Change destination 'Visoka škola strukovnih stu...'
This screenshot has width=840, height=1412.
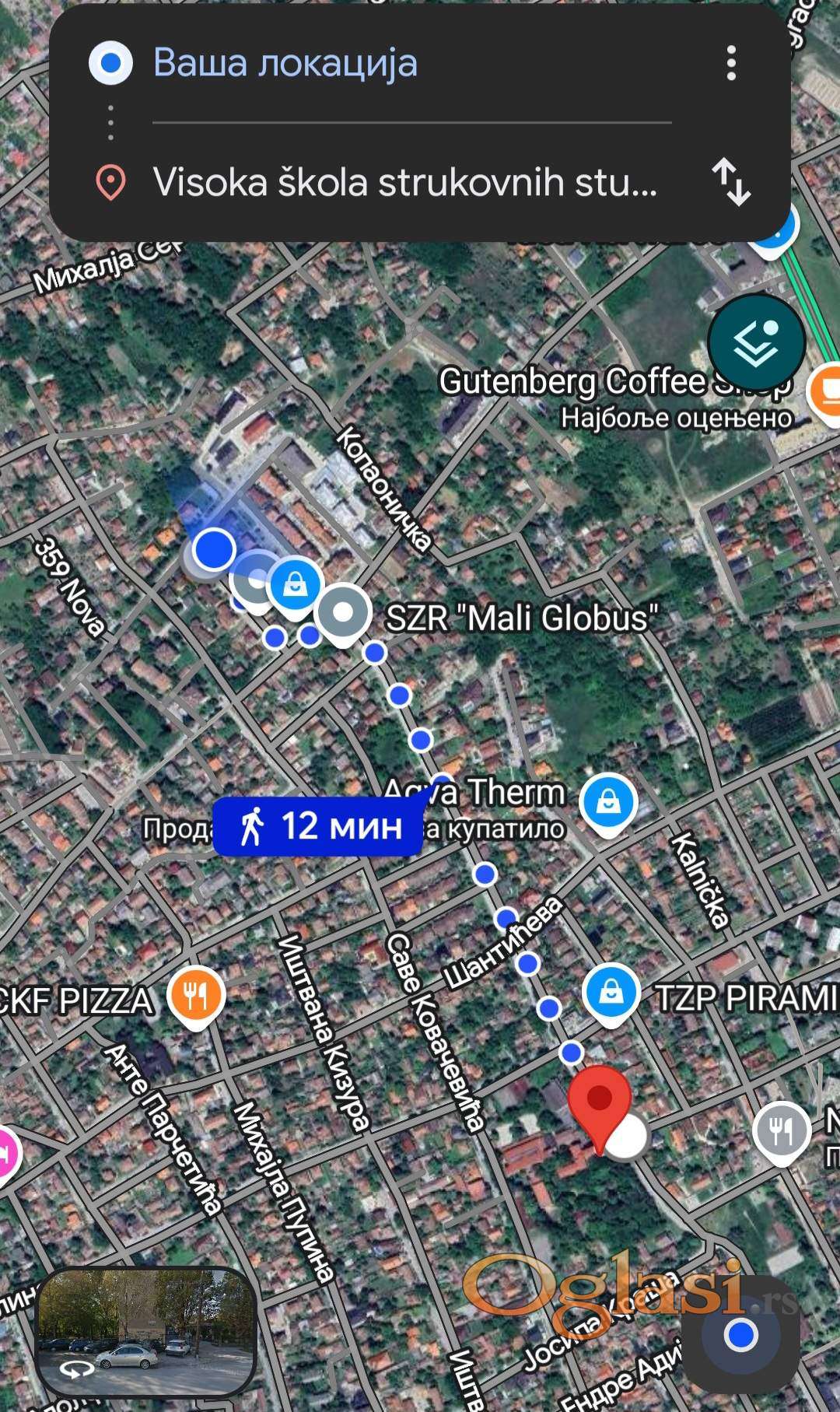click(x=404, y=182)
